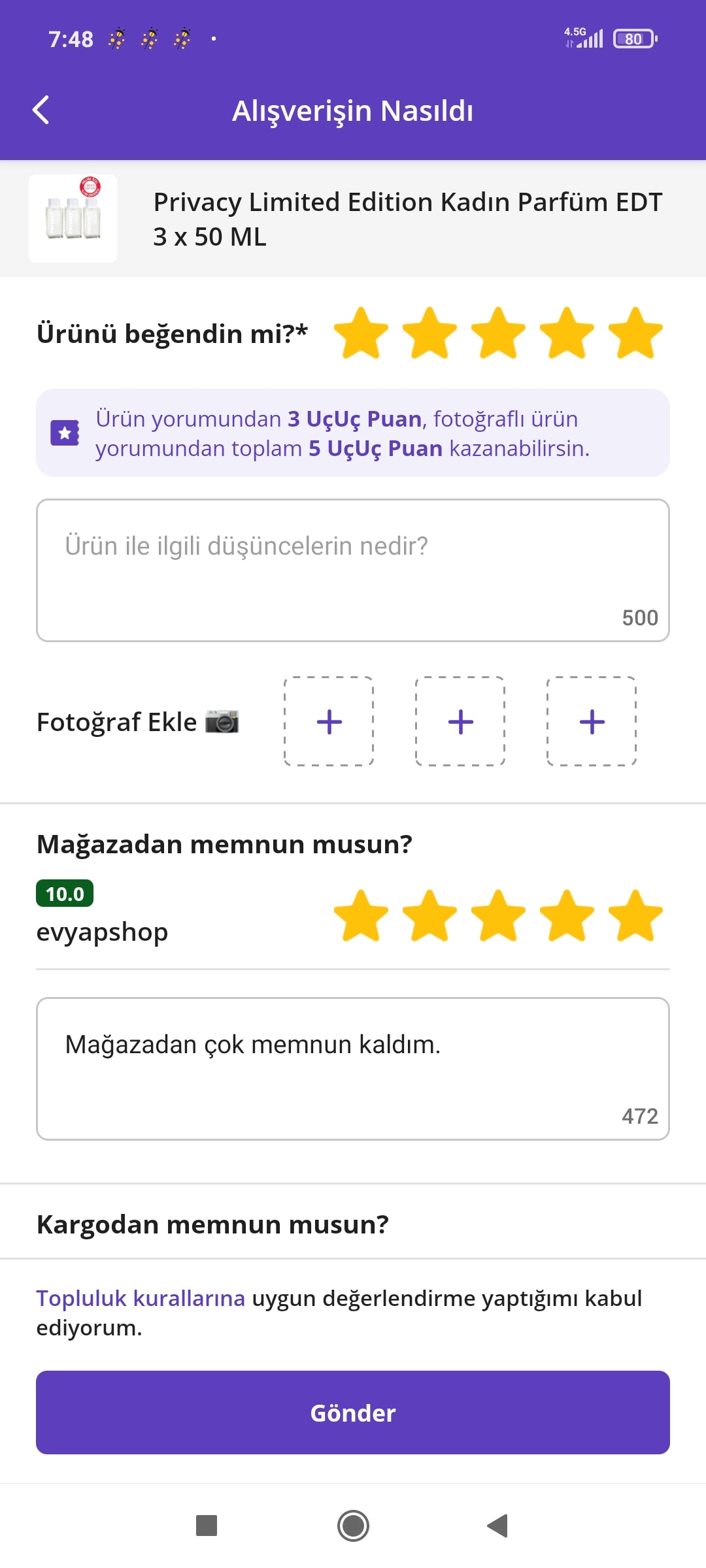Add a photo in the second slot

[460, 721]
